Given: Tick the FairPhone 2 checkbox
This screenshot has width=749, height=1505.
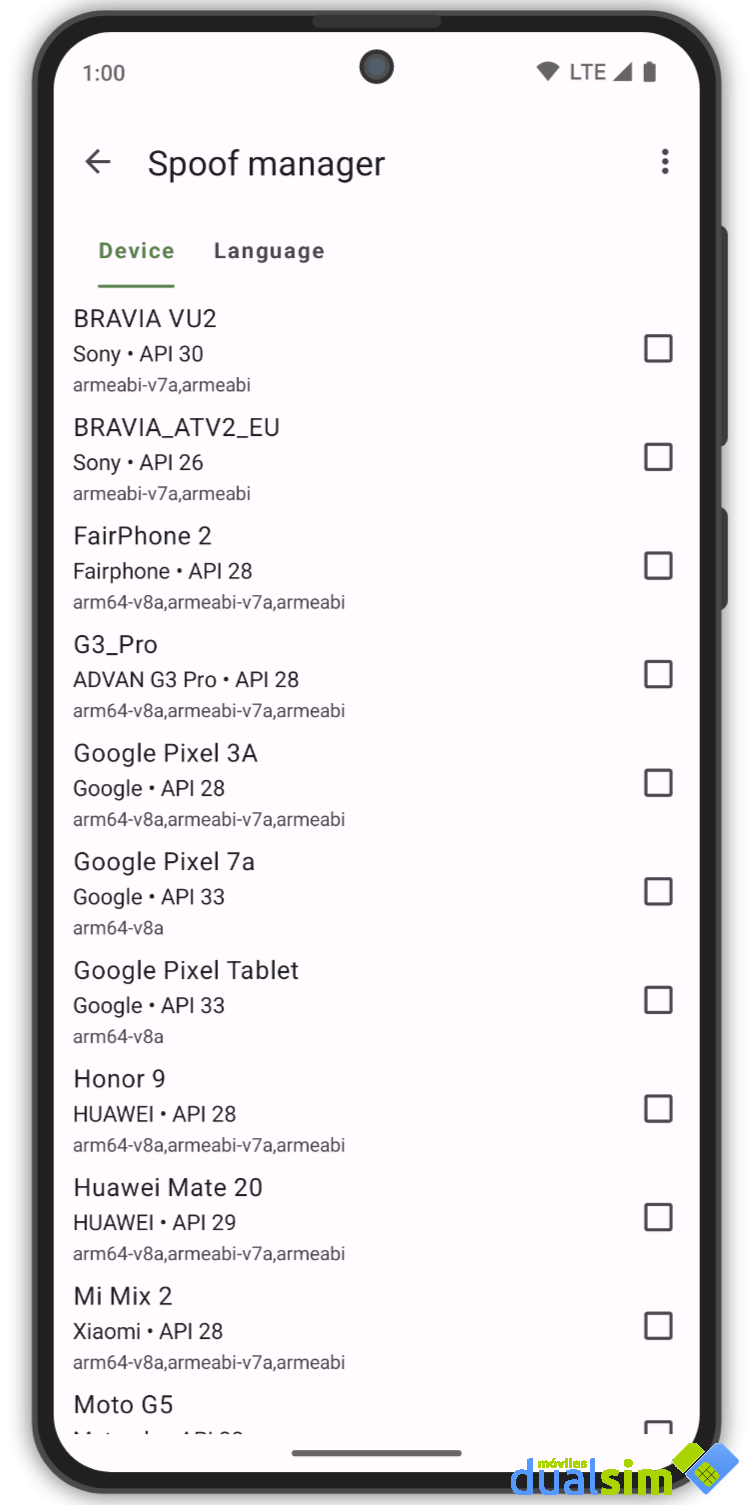Looking at the screenshot, I should click(x=658, y=565).
